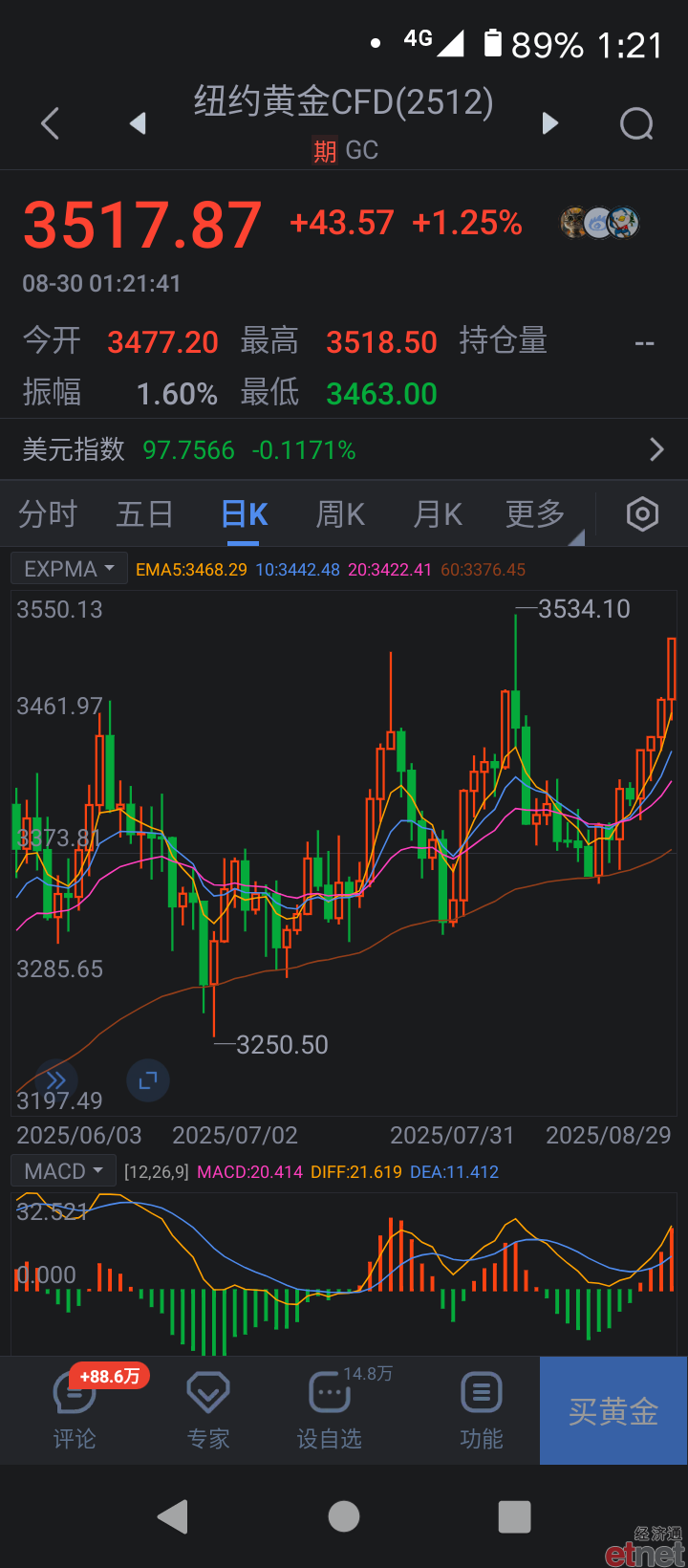Viewport: 688px width, 1568px height.
Task: Open the search icon in the header
Action: [636, 123]
